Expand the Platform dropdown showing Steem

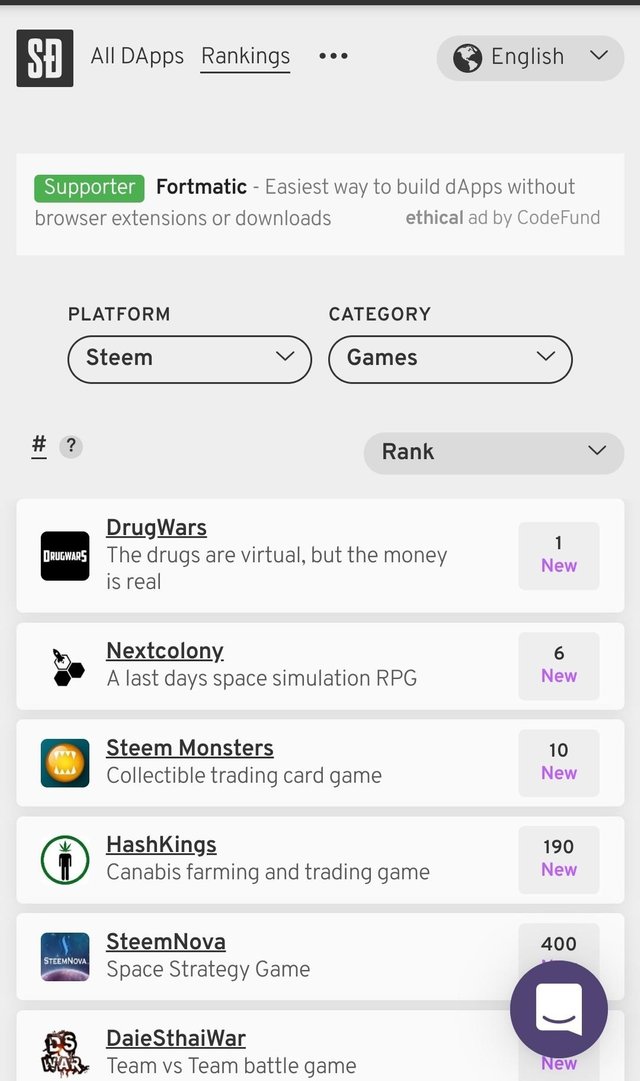tap(190, 358)
